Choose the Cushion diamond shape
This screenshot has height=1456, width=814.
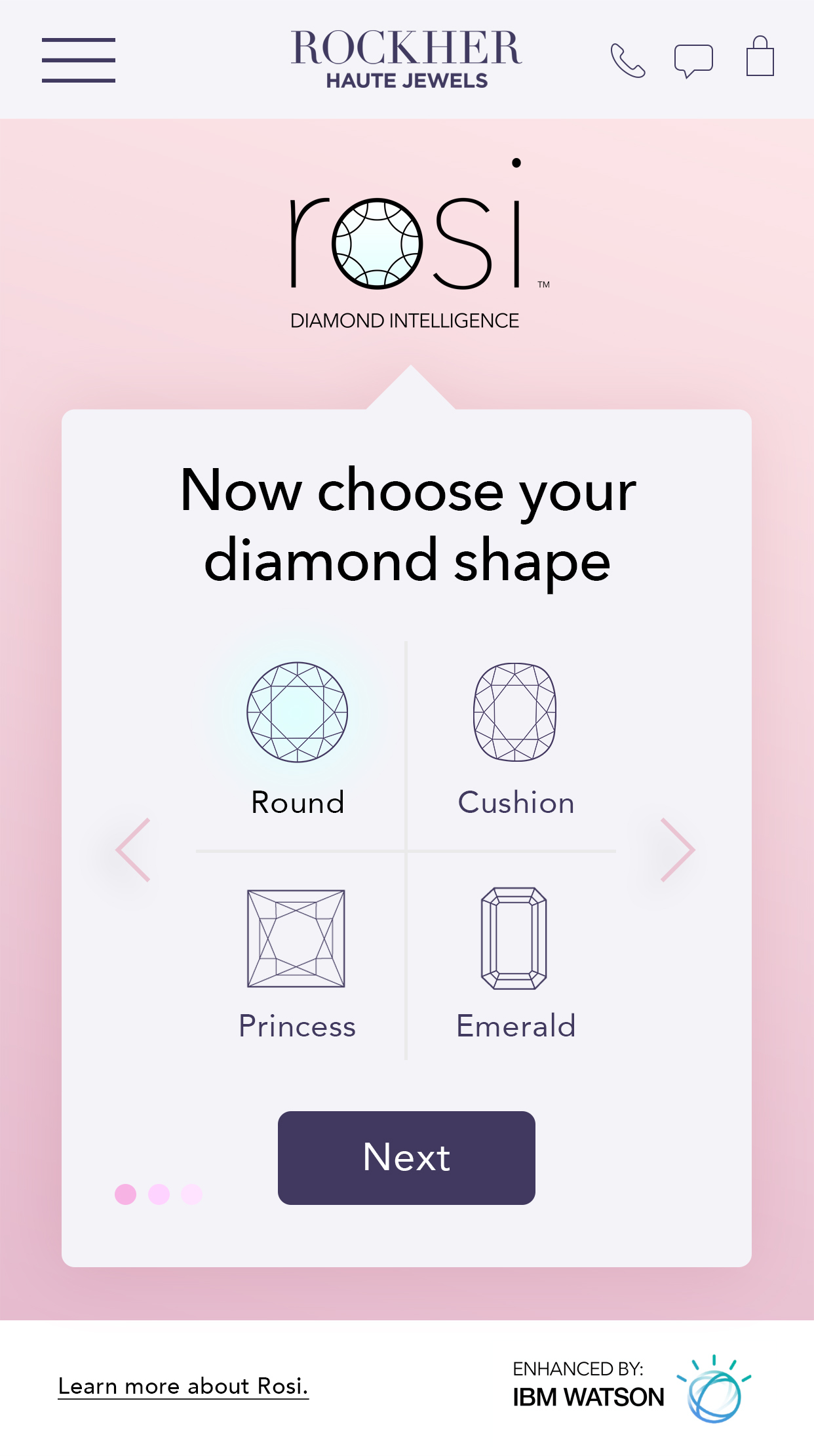(515, 738)
